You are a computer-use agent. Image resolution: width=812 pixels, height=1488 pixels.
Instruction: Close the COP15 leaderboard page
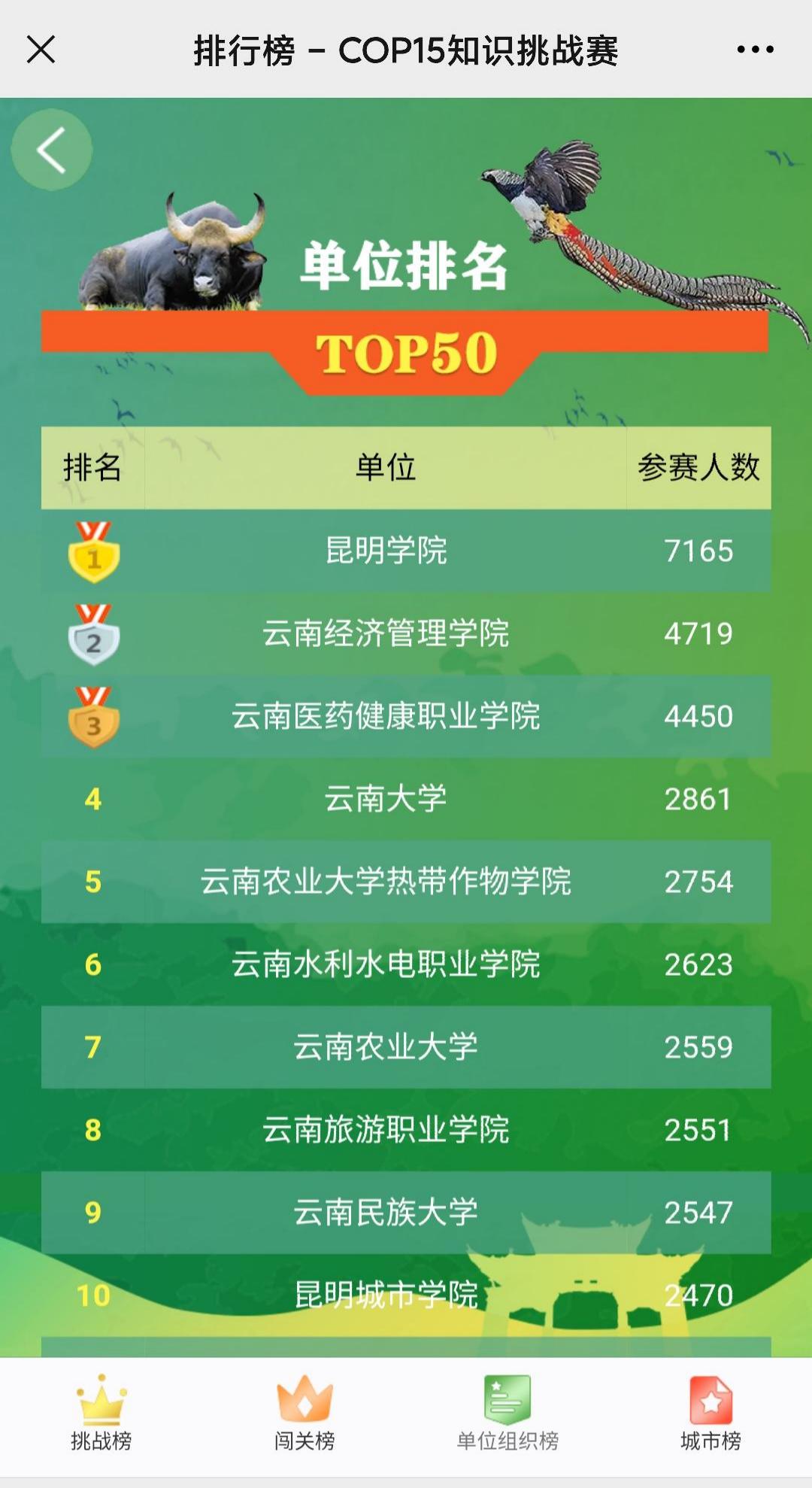[x=41, y=50]
